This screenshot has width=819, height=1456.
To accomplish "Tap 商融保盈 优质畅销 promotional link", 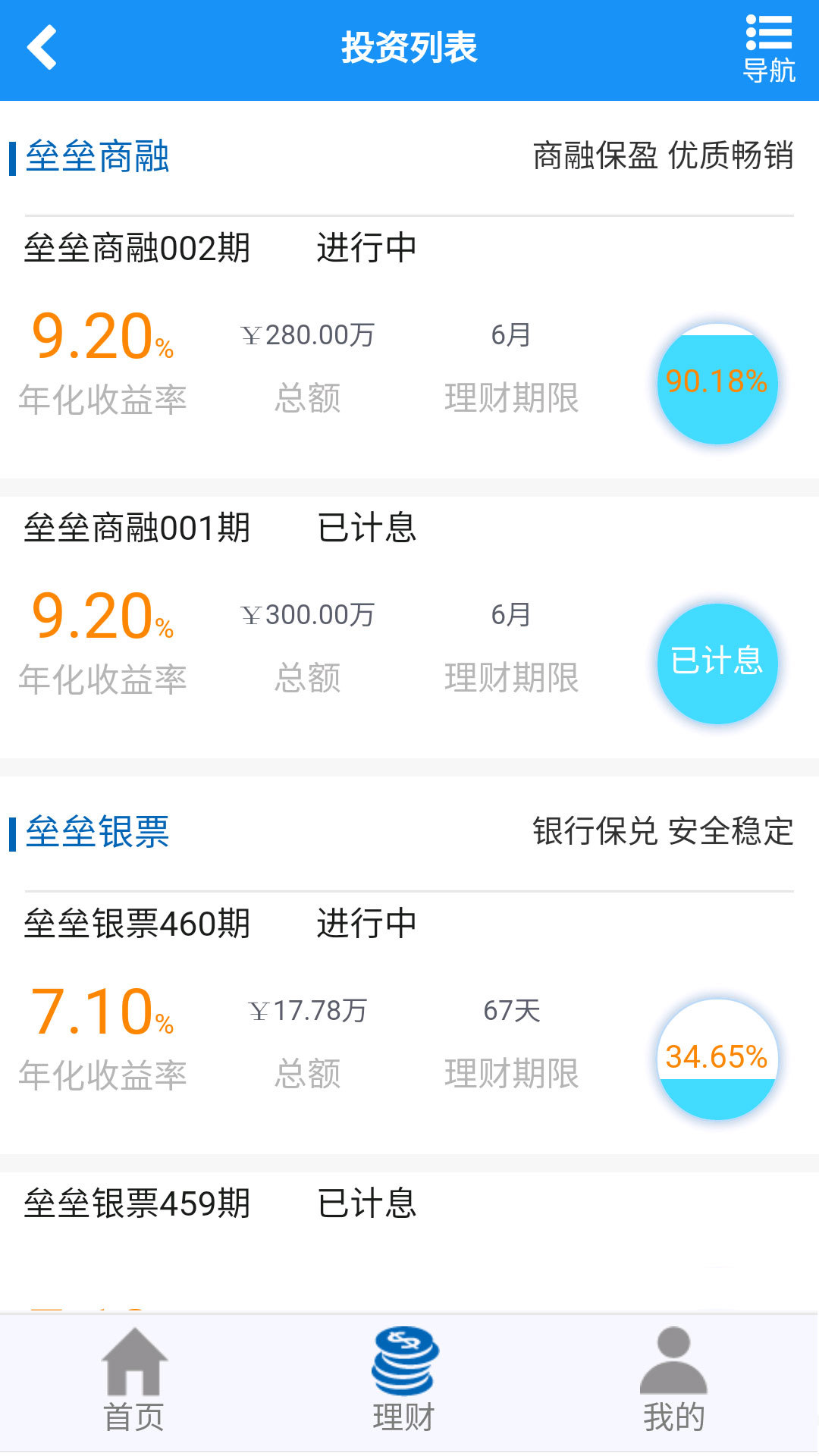I will (663, 157).
